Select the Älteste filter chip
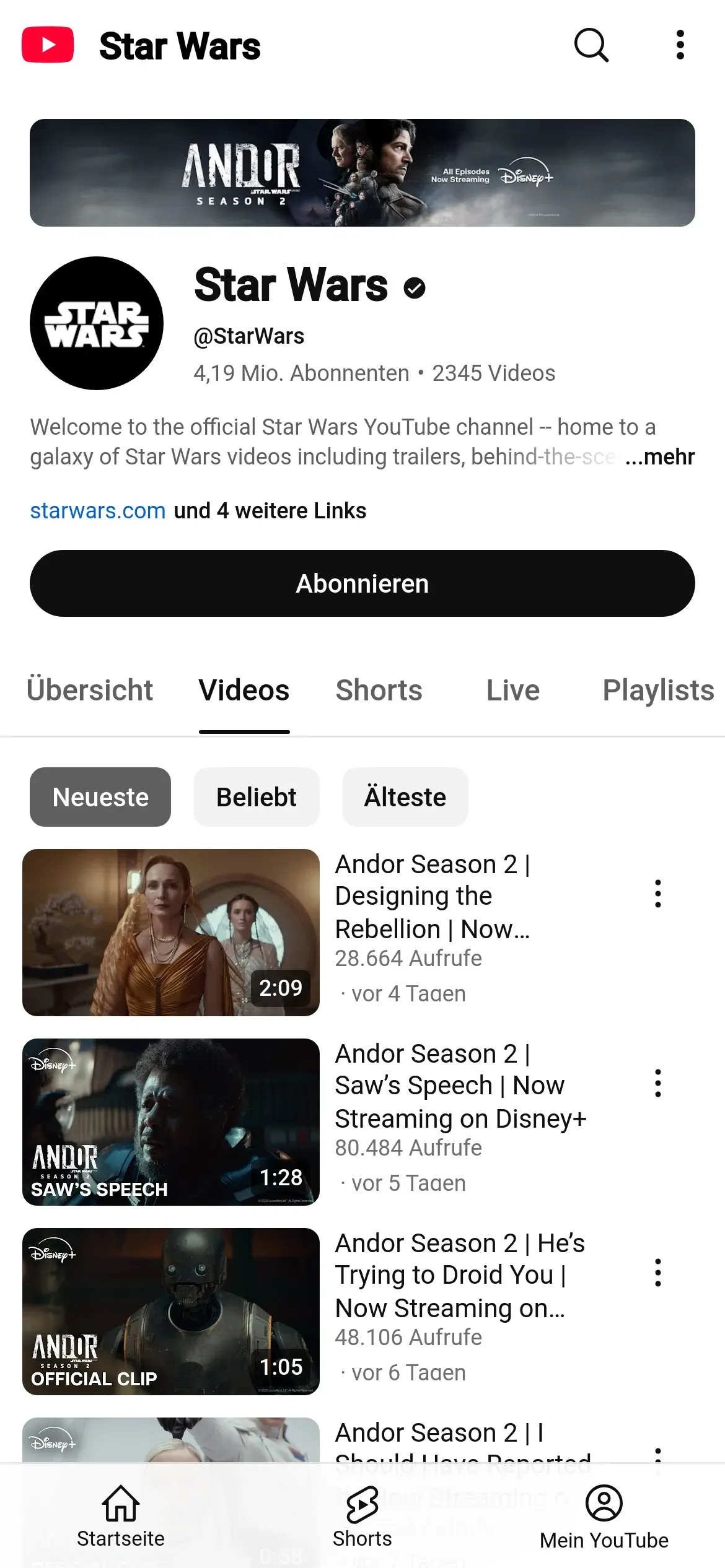 click(405, 797)
